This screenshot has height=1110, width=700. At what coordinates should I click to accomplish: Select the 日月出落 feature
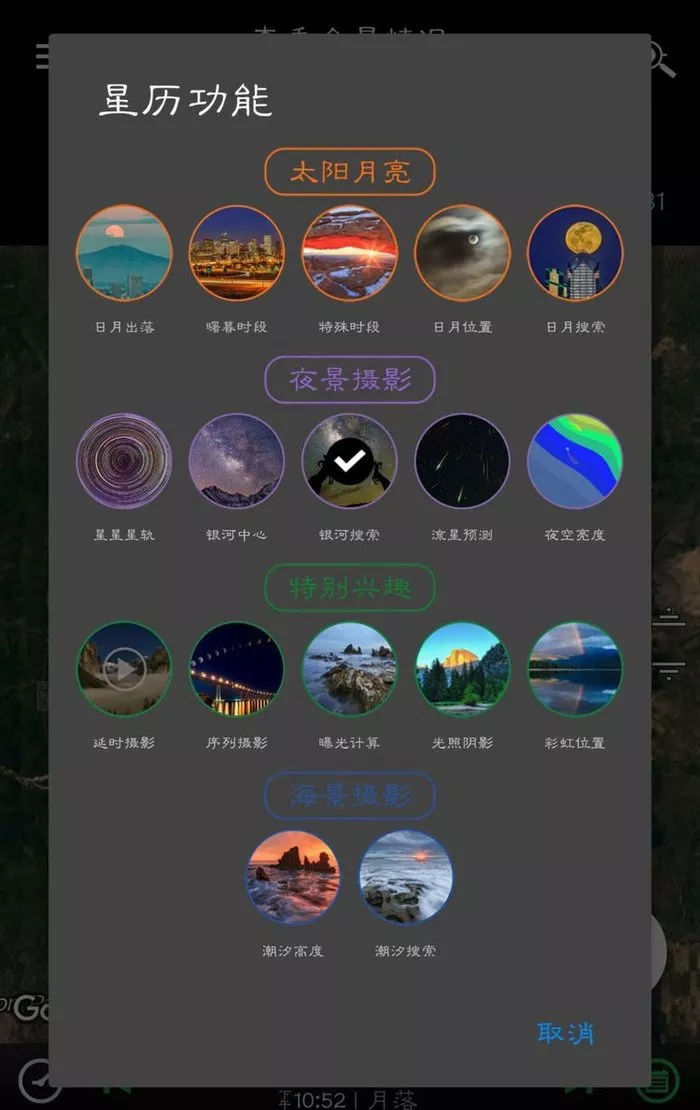click(124, 253)
